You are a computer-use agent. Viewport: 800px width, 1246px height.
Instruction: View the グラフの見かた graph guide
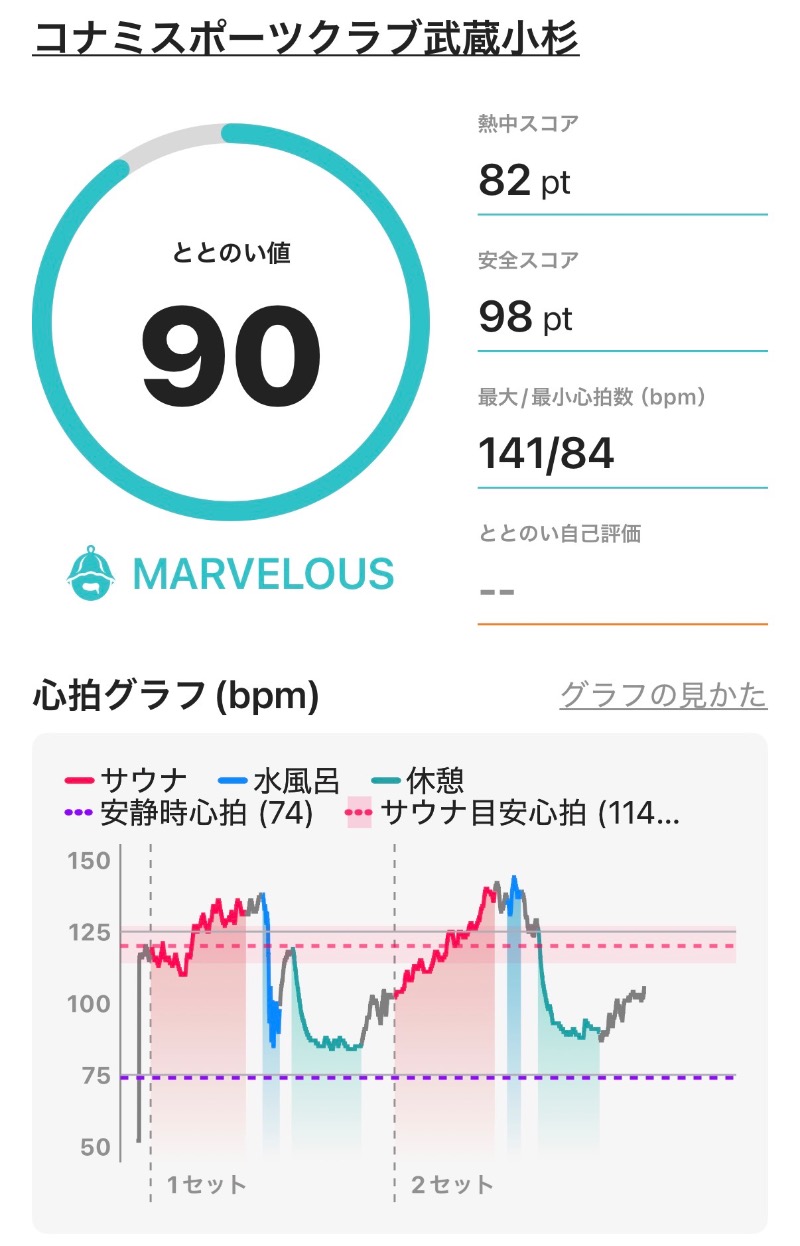click(x=662, y=694)
